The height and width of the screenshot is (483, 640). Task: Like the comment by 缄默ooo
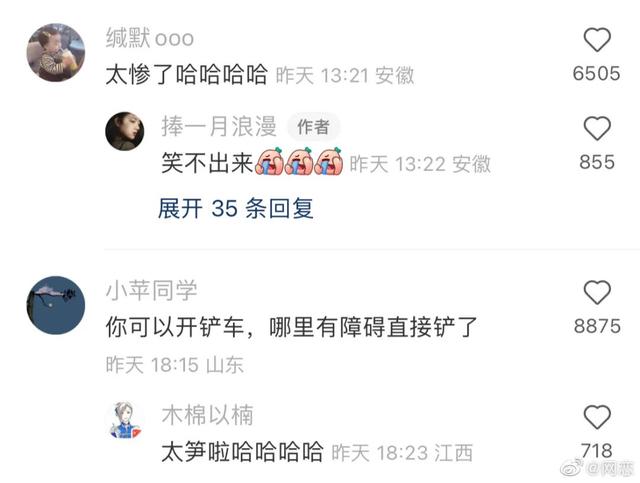597,40
